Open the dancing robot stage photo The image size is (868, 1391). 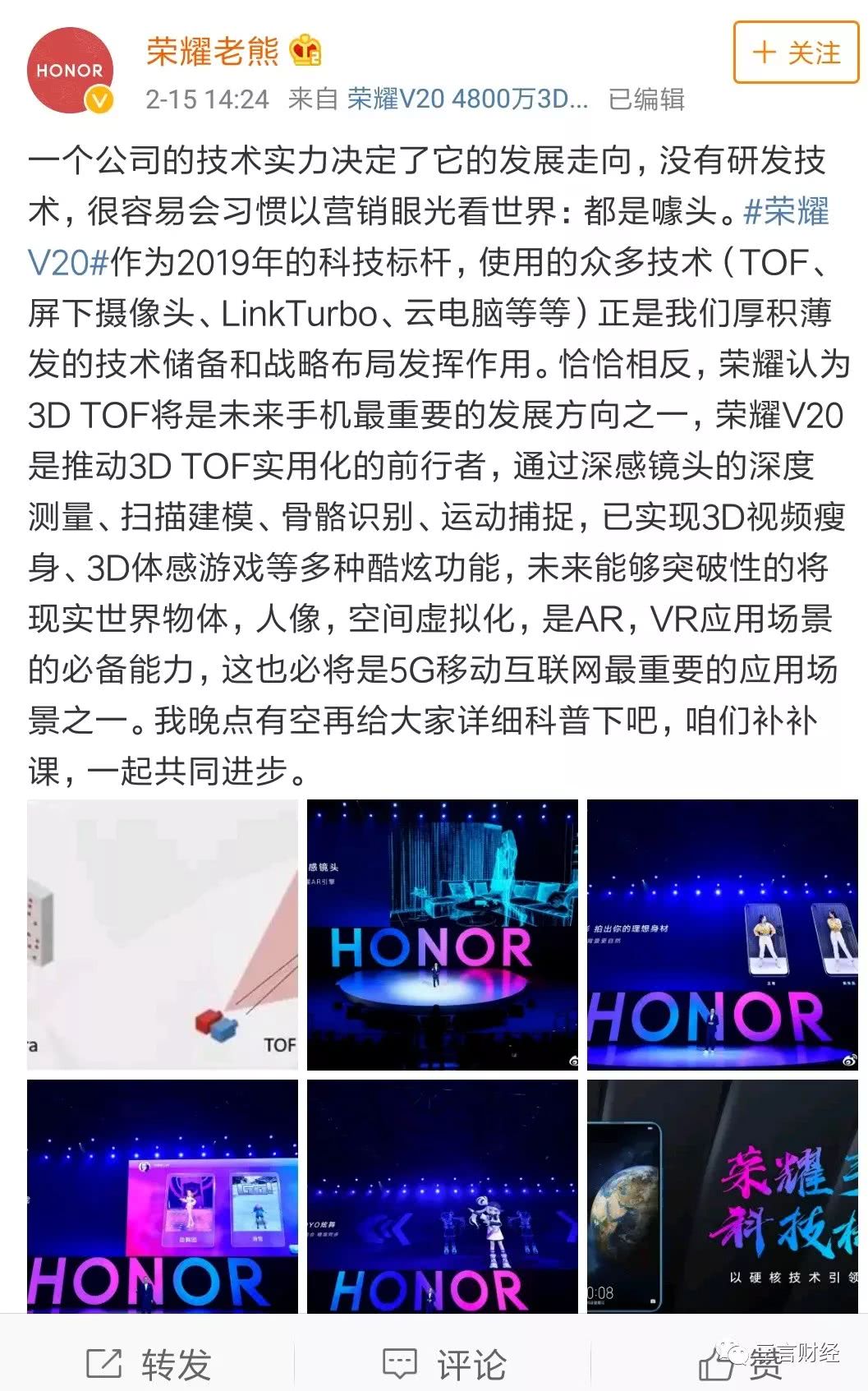pyautogui.click(x=442, y=1195)
